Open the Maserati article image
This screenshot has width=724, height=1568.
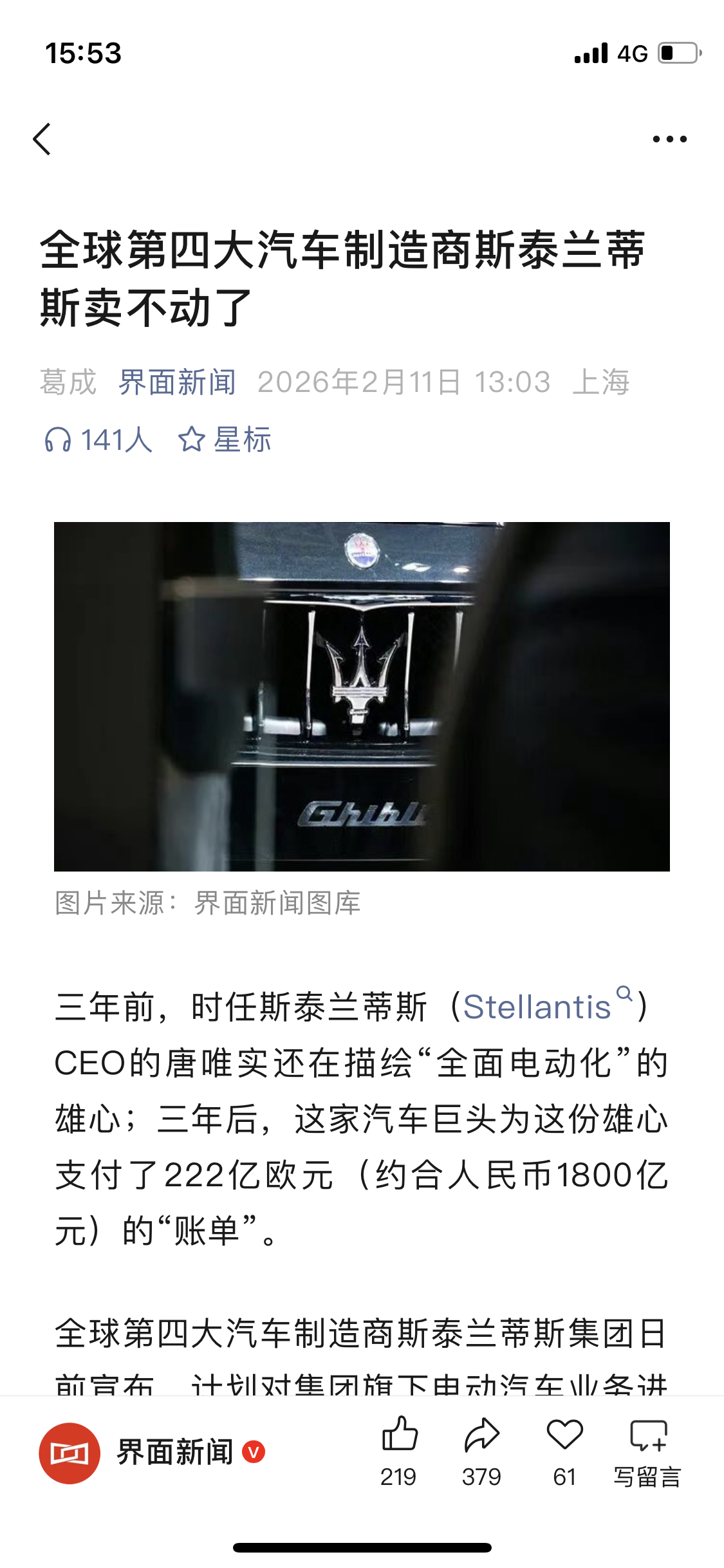point(362,696)
